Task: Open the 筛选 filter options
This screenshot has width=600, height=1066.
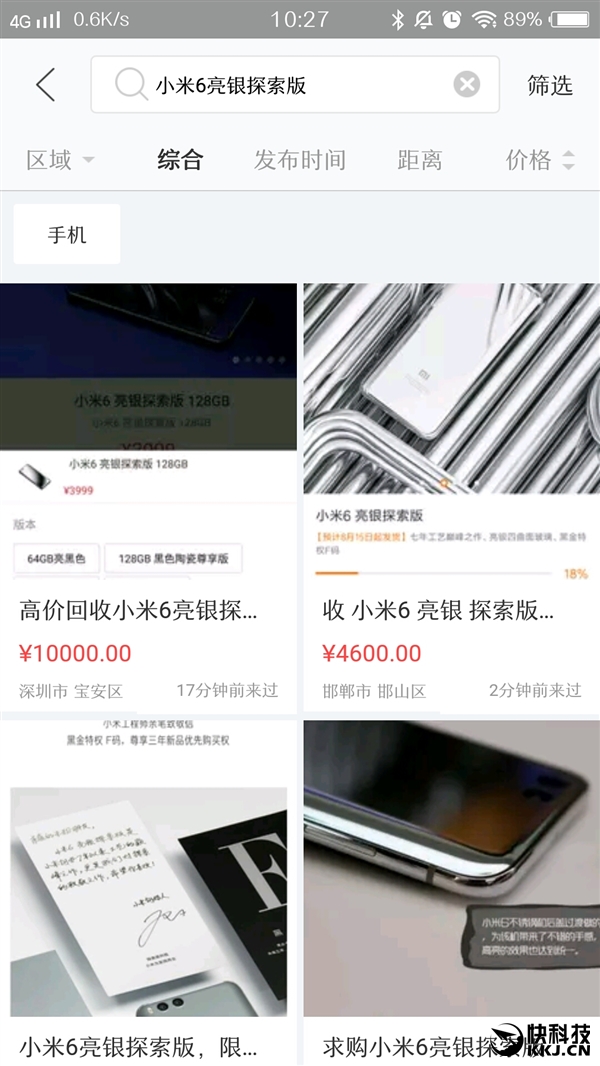Action: pos(550,85)
